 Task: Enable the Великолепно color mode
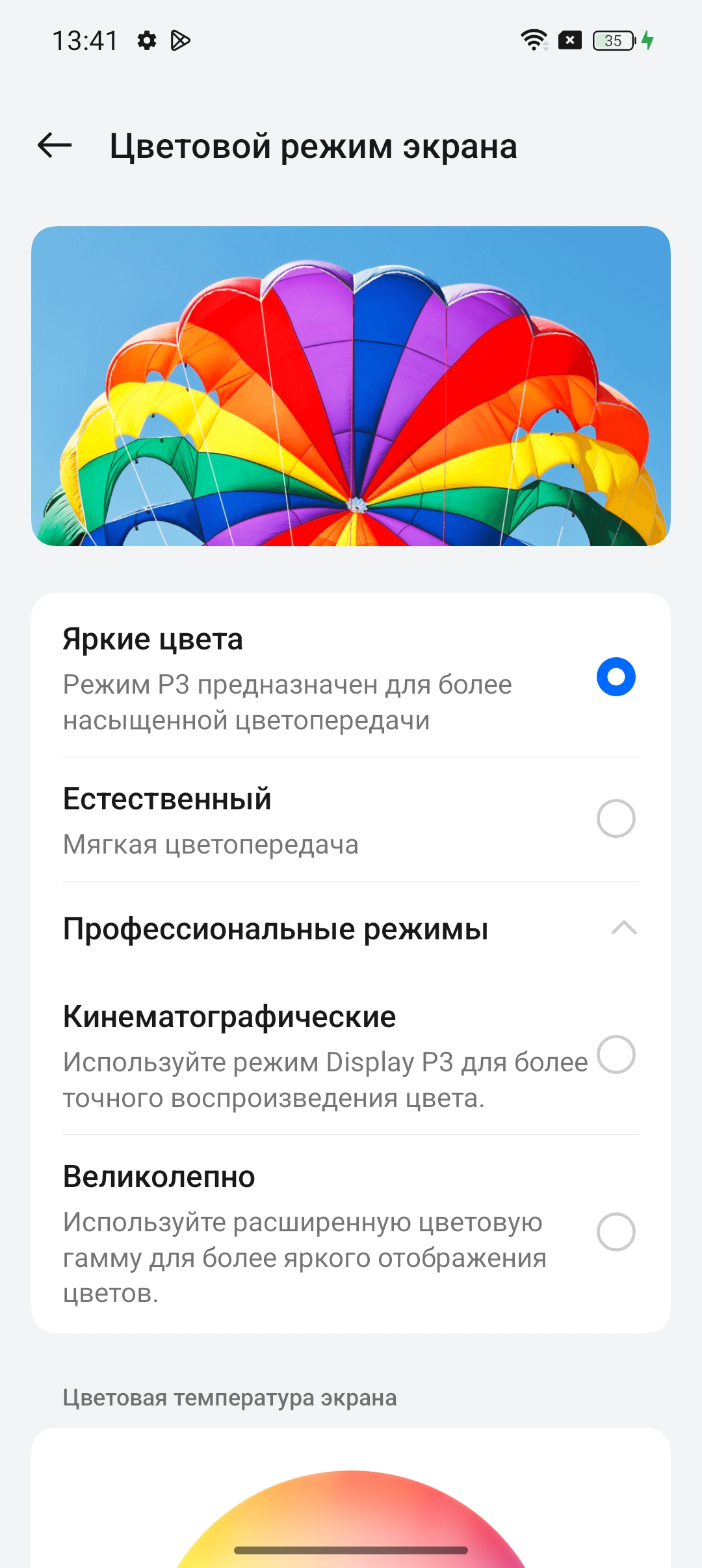click(x=616, y=1232)
